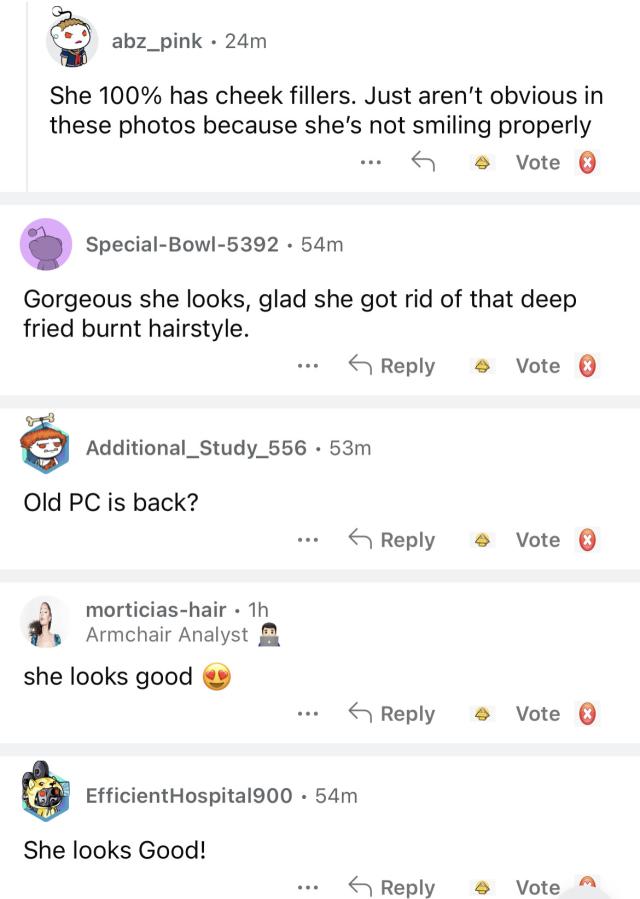Viewport: 640px width, 899px height.
Task: View Special-Bowl-5392's profile
Action: point(182,244)
